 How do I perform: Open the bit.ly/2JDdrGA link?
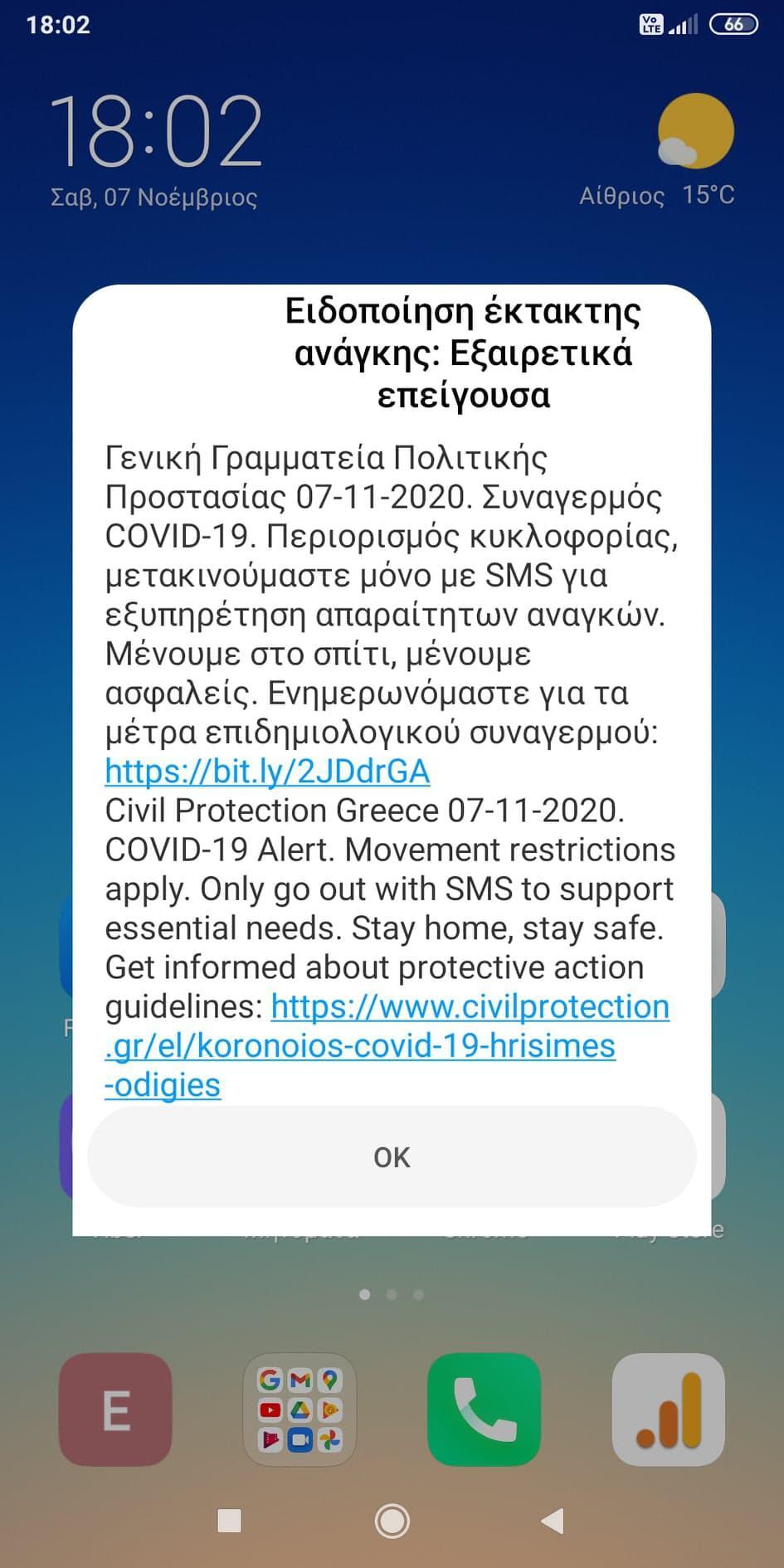[x=267, y=772]
